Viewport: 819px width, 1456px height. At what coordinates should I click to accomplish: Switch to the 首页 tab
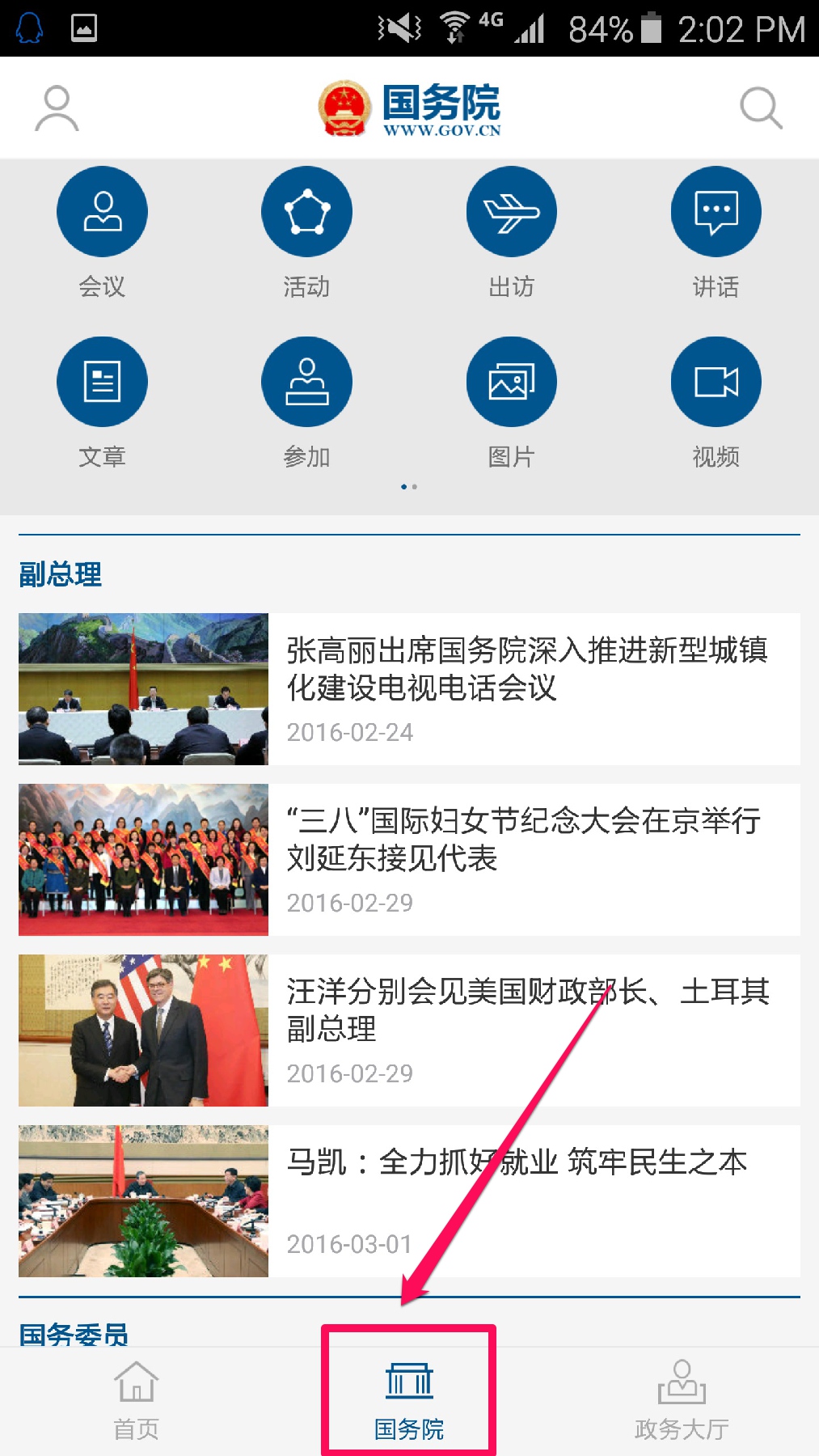click(136, 1401)
